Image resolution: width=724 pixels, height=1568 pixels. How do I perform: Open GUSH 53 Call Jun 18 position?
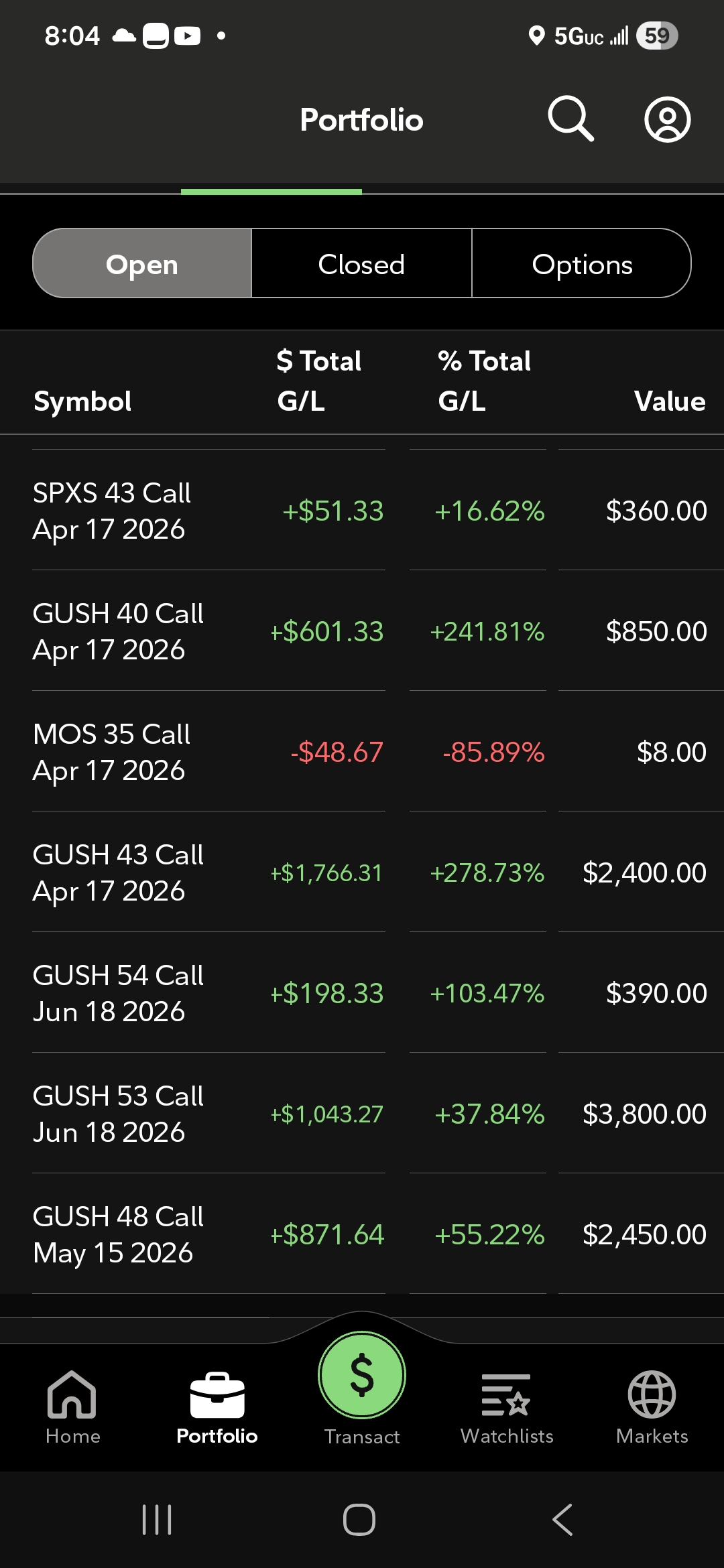coord(118,1114)
